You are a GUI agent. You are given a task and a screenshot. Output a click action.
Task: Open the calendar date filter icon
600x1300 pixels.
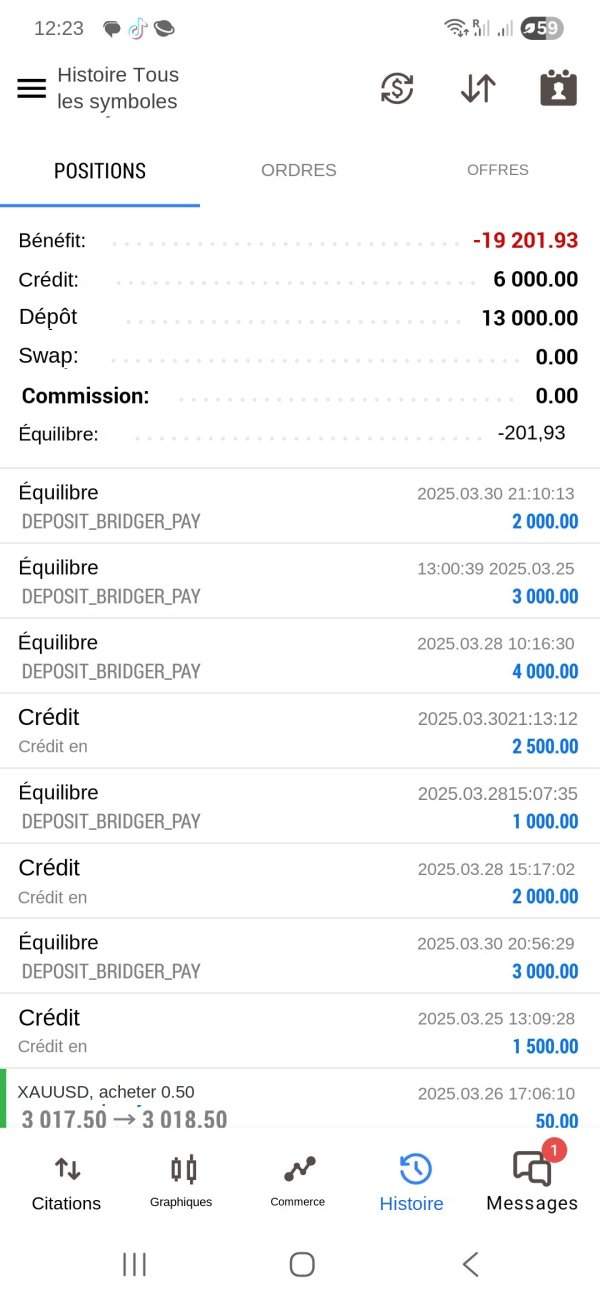(x=558, y=88)
